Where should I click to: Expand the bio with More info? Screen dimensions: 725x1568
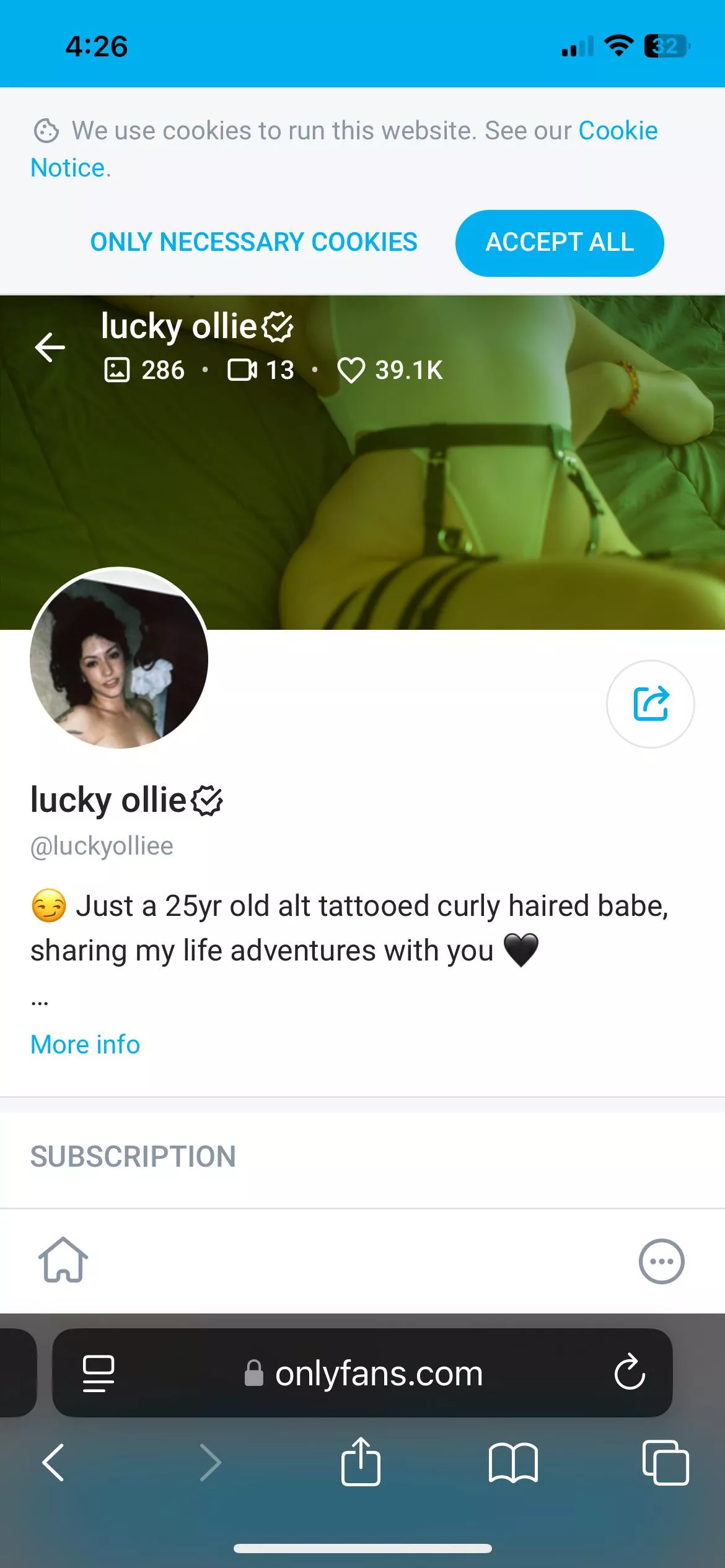coord(84,1044)
